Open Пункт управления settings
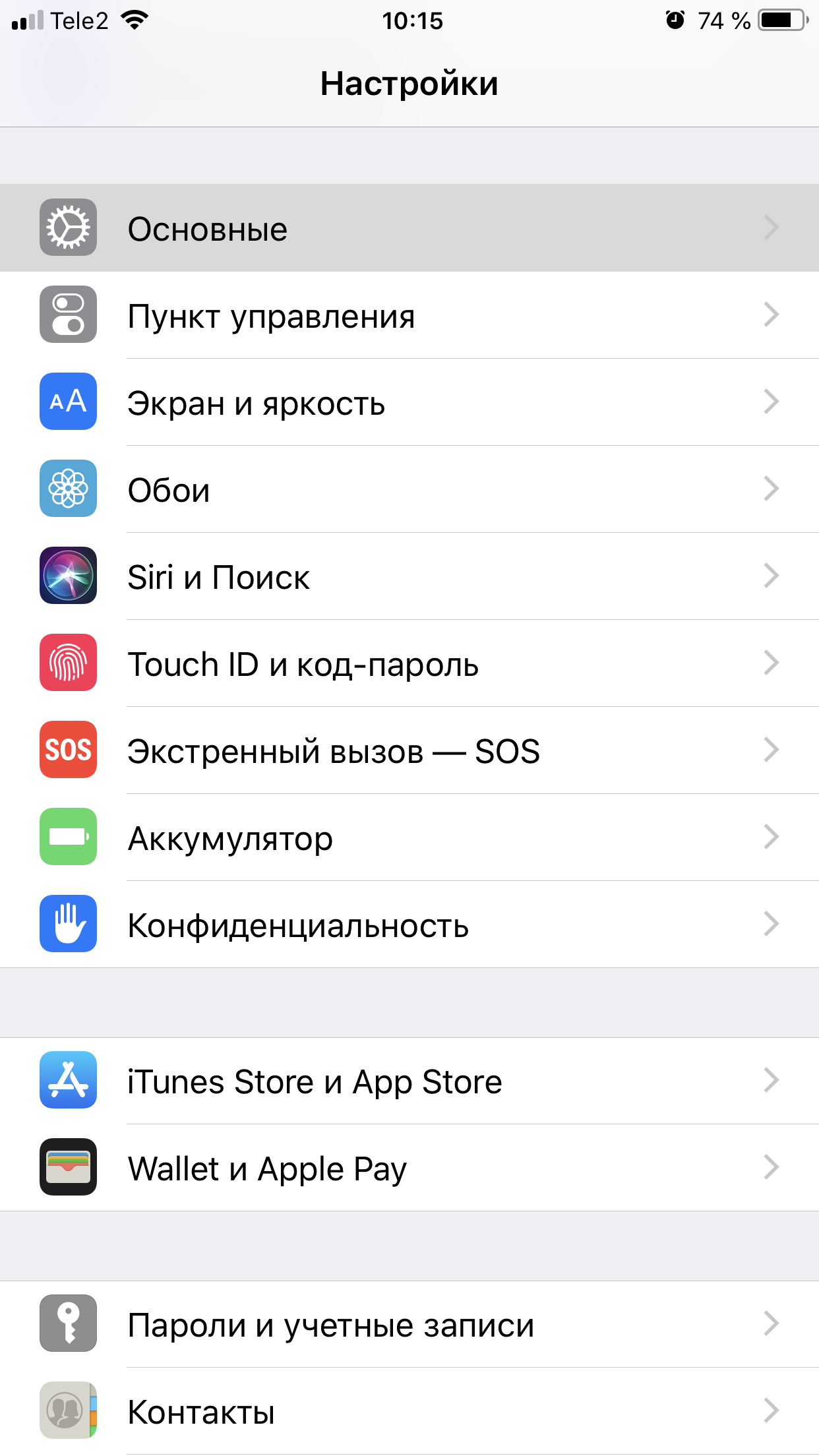This screenshot has height=1456, width=819. click(409, 315)
